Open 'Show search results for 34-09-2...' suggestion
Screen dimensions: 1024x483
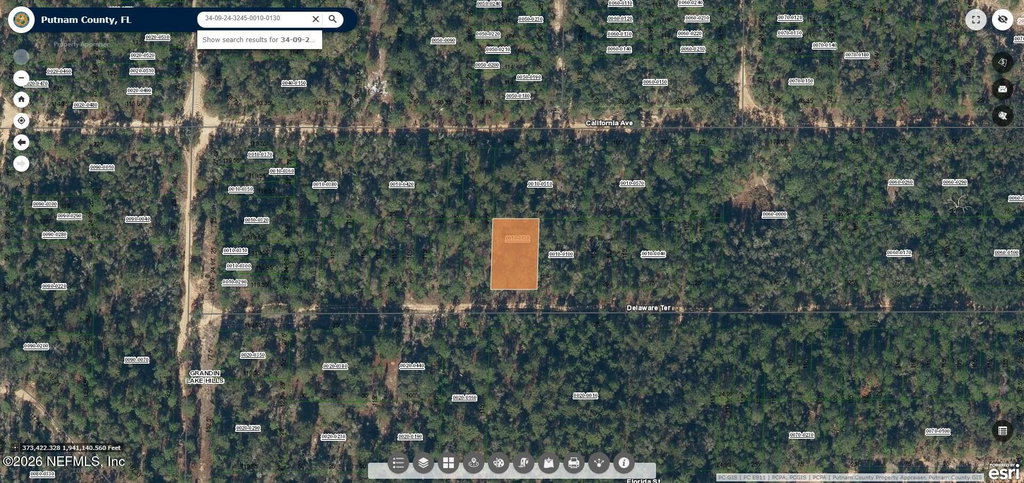(x=259, y=40)
